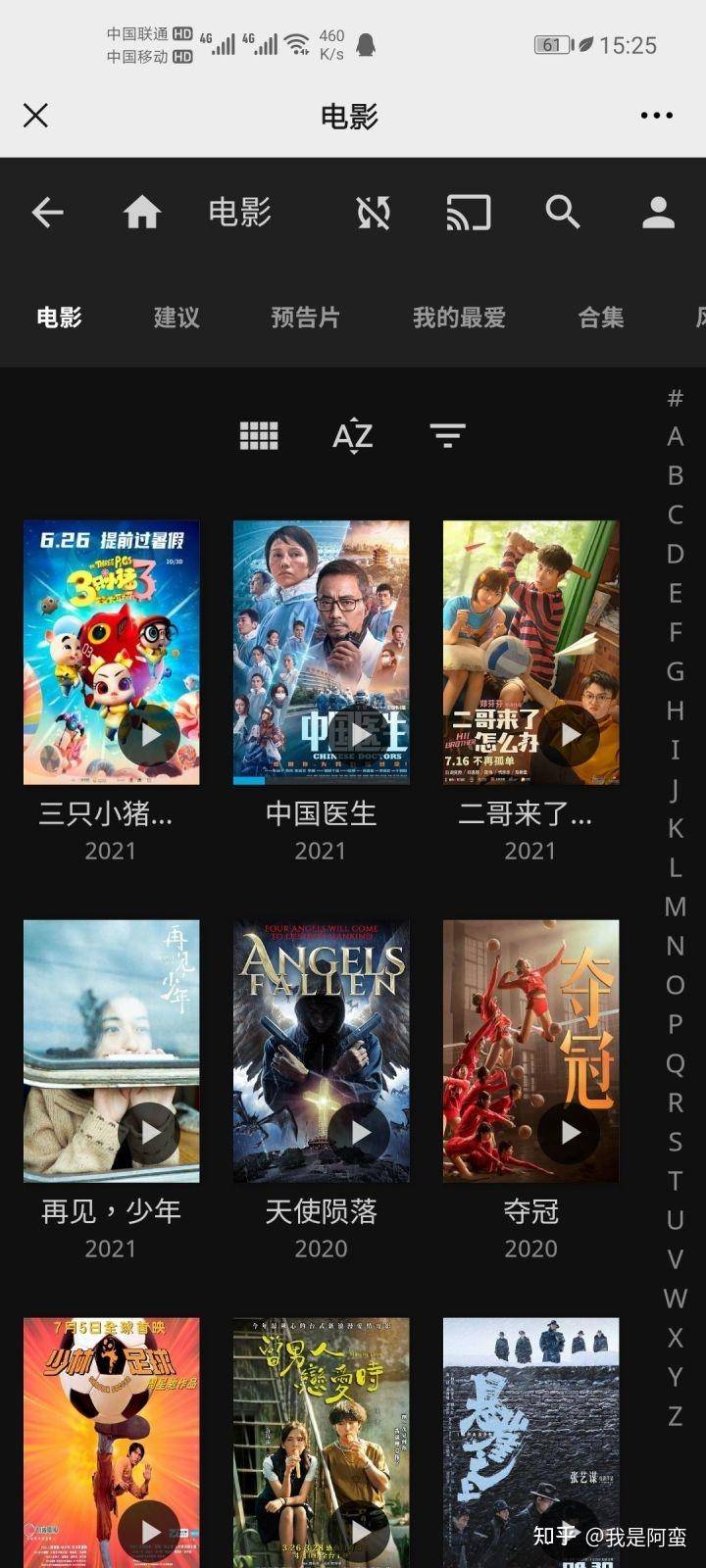Jump to letter M in the index

(675, 906)
